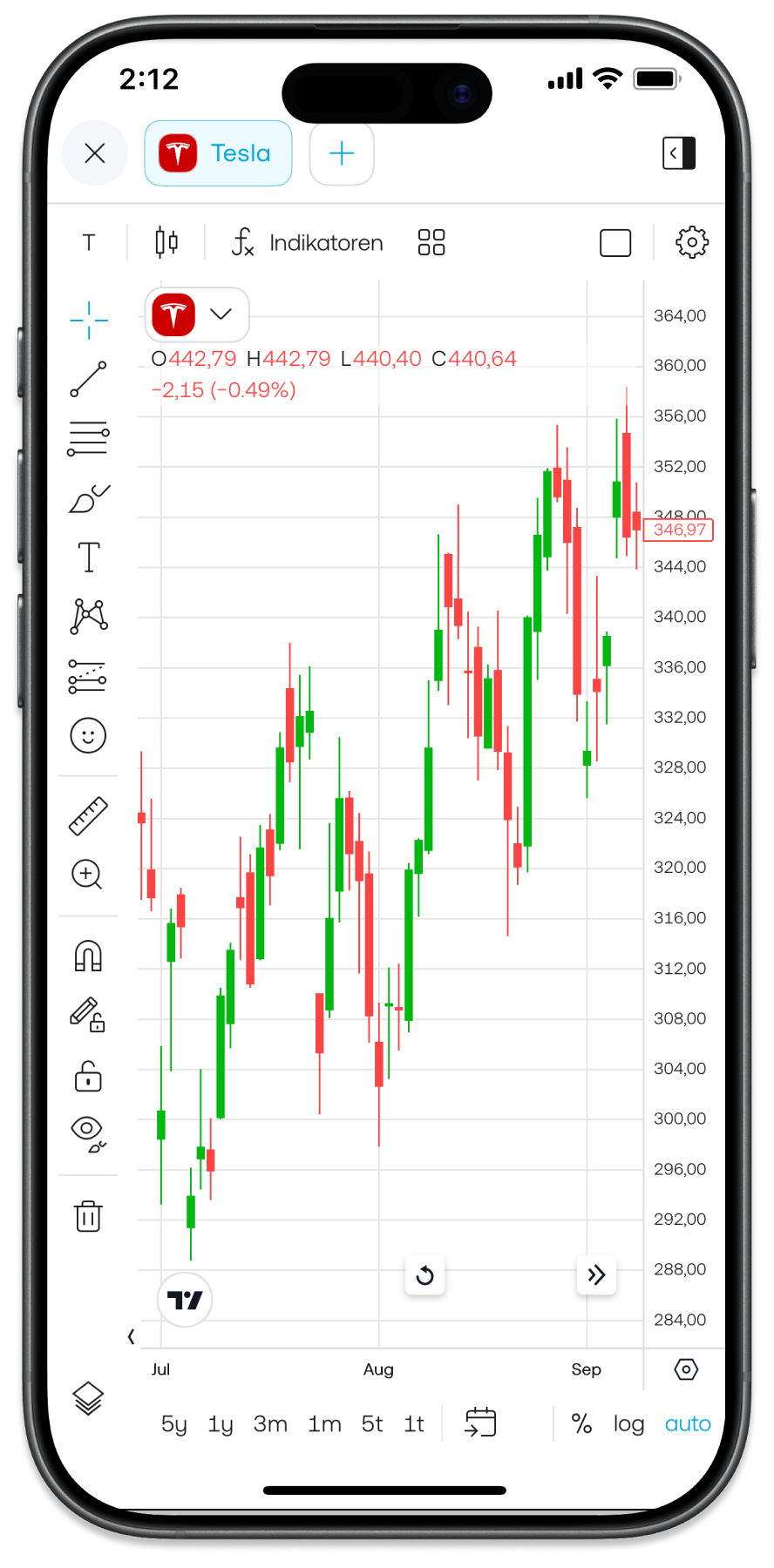
Task: Delete drawings with trash icon
Action: click(88, 1216)
